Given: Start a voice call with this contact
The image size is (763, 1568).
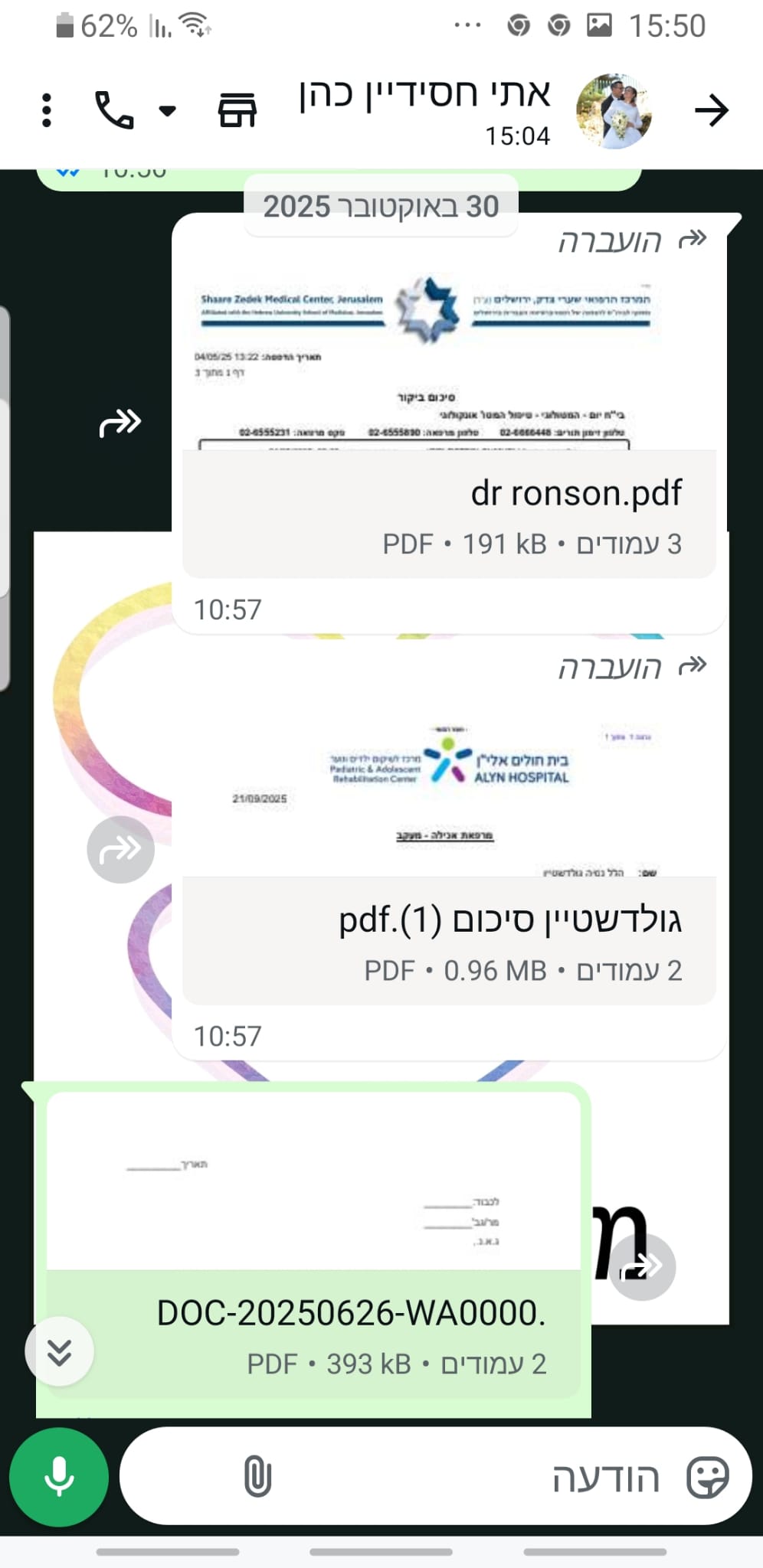Looking at the screenshot, I should click(114, 110).
